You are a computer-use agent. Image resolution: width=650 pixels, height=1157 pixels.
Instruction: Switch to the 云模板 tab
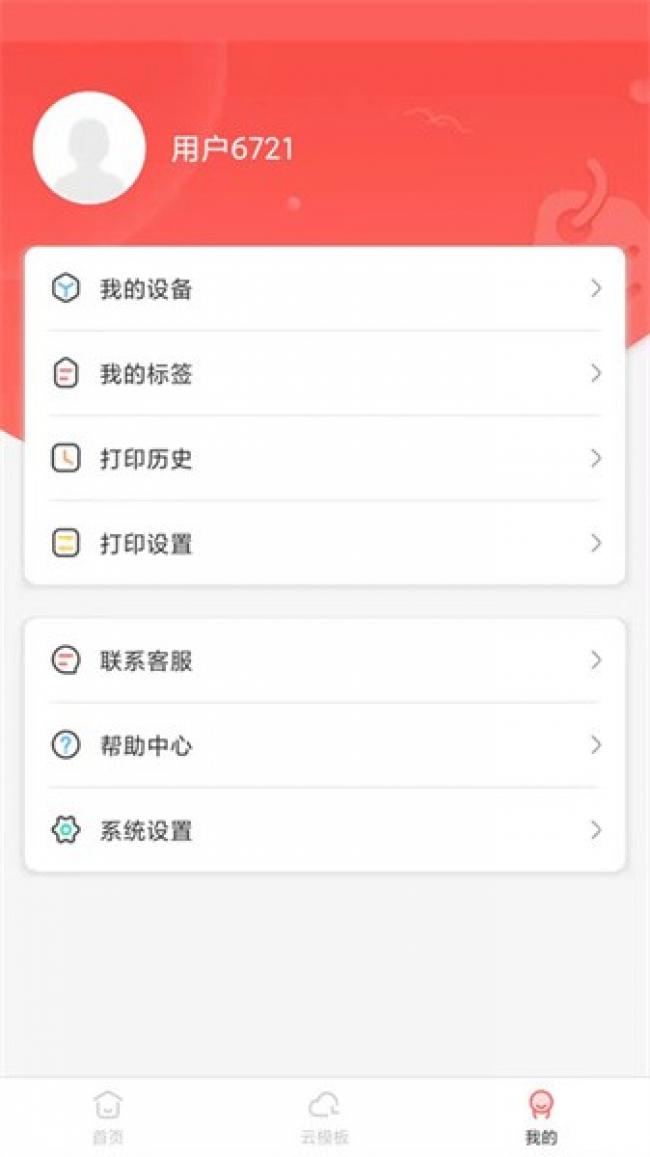325,1118
